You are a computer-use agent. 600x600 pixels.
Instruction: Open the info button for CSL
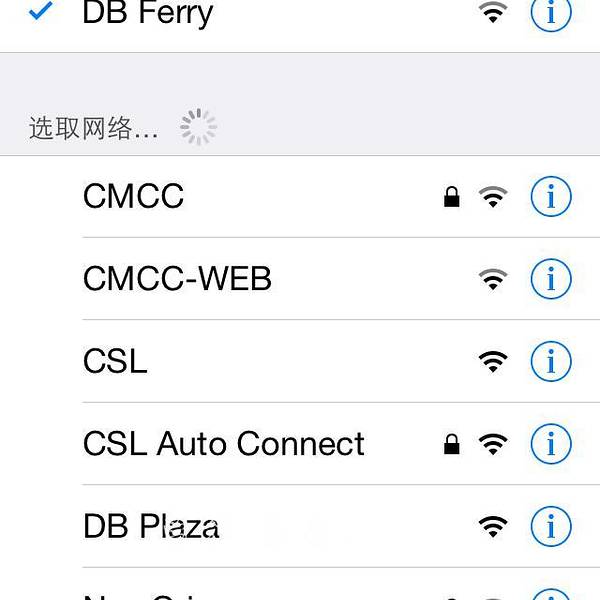point(550,361)
